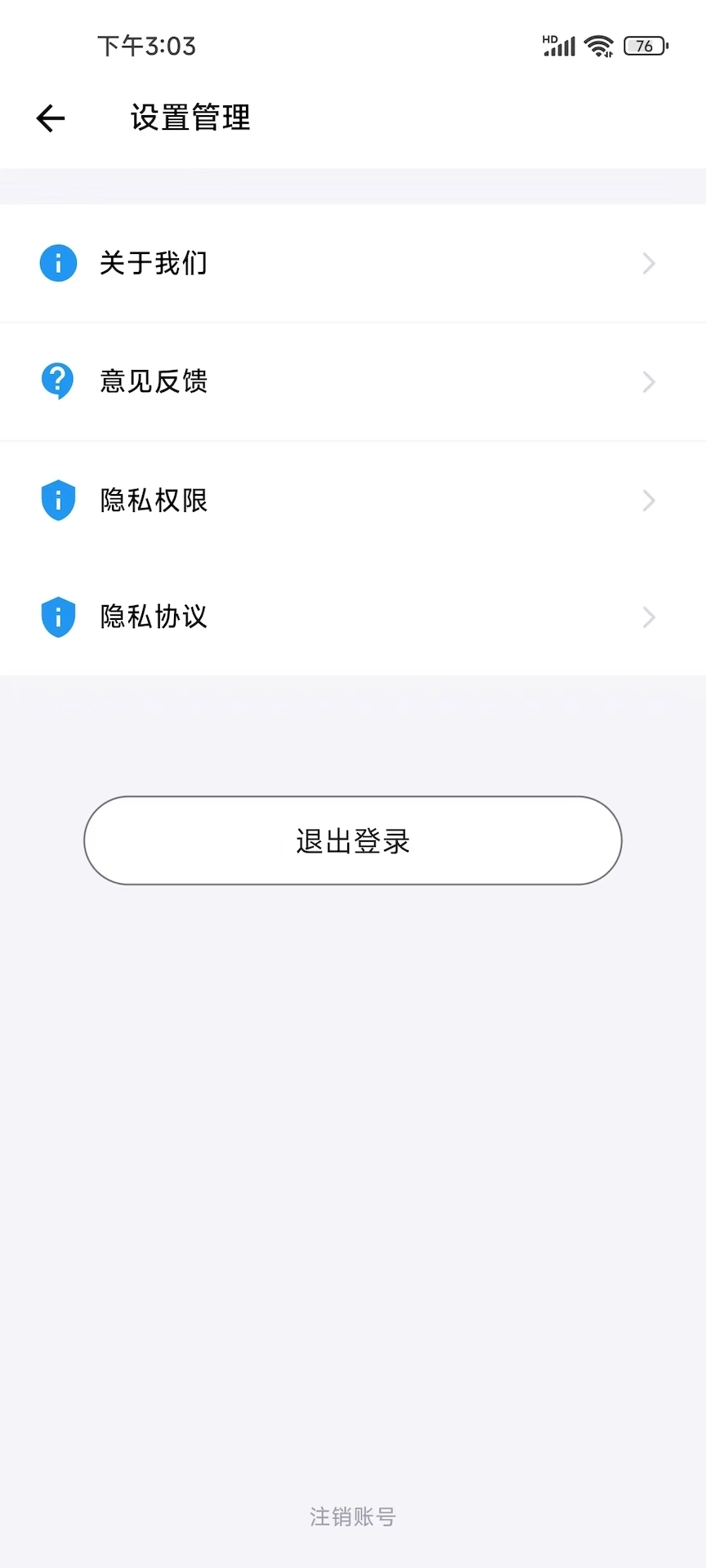Tap the 退出登录 logout button
706x1568 pixels.
pyautogui.click(x=352, y=840)
